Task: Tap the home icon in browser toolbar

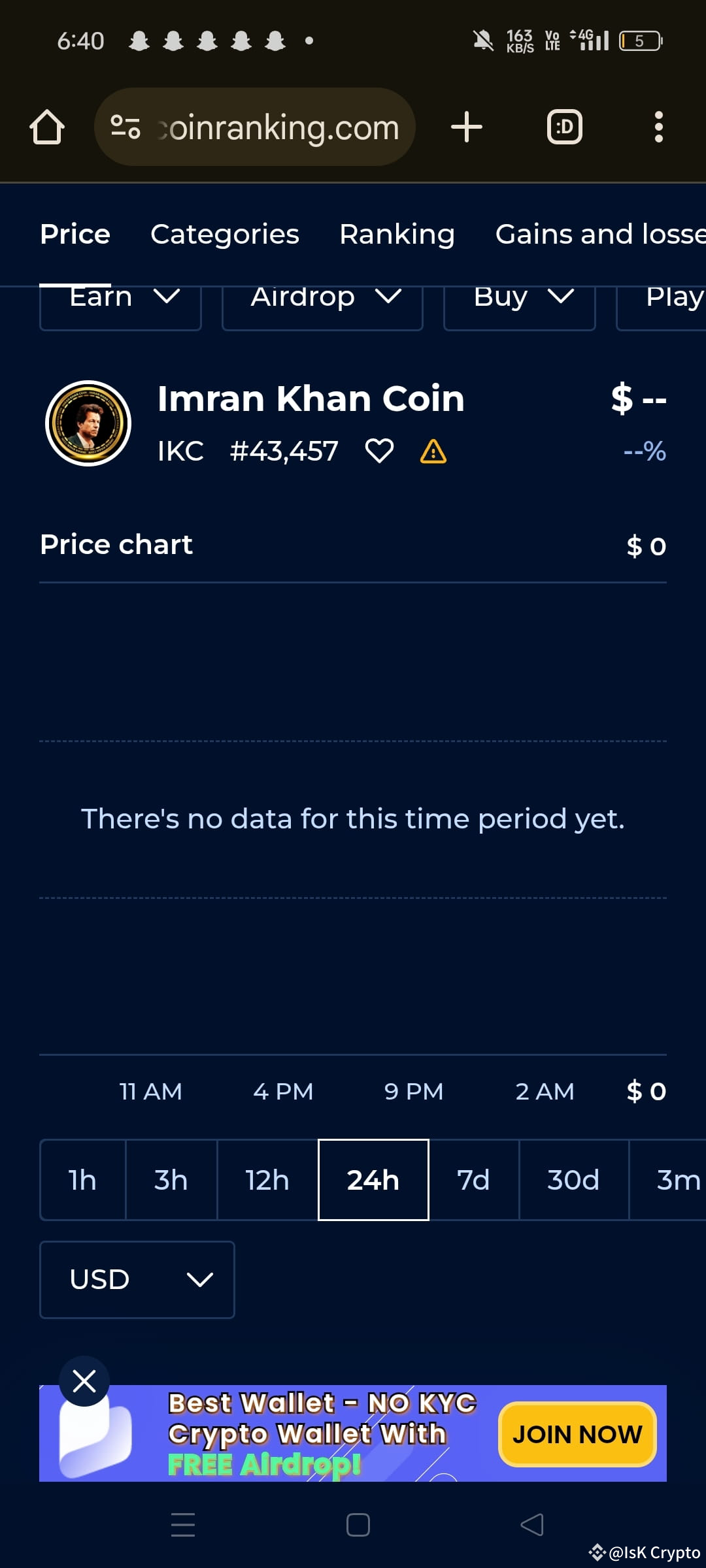Action: (46, 126)
